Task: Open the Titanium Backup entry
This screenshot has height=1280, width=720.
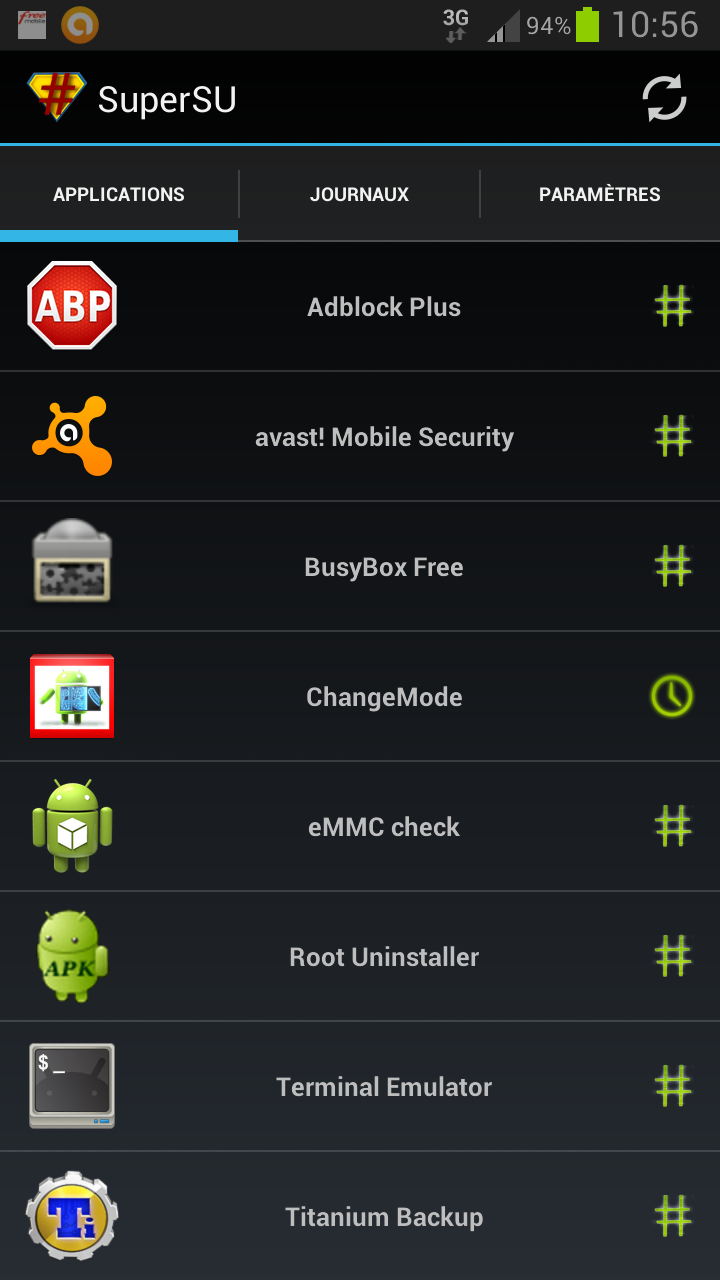Action: (384, 1217)
